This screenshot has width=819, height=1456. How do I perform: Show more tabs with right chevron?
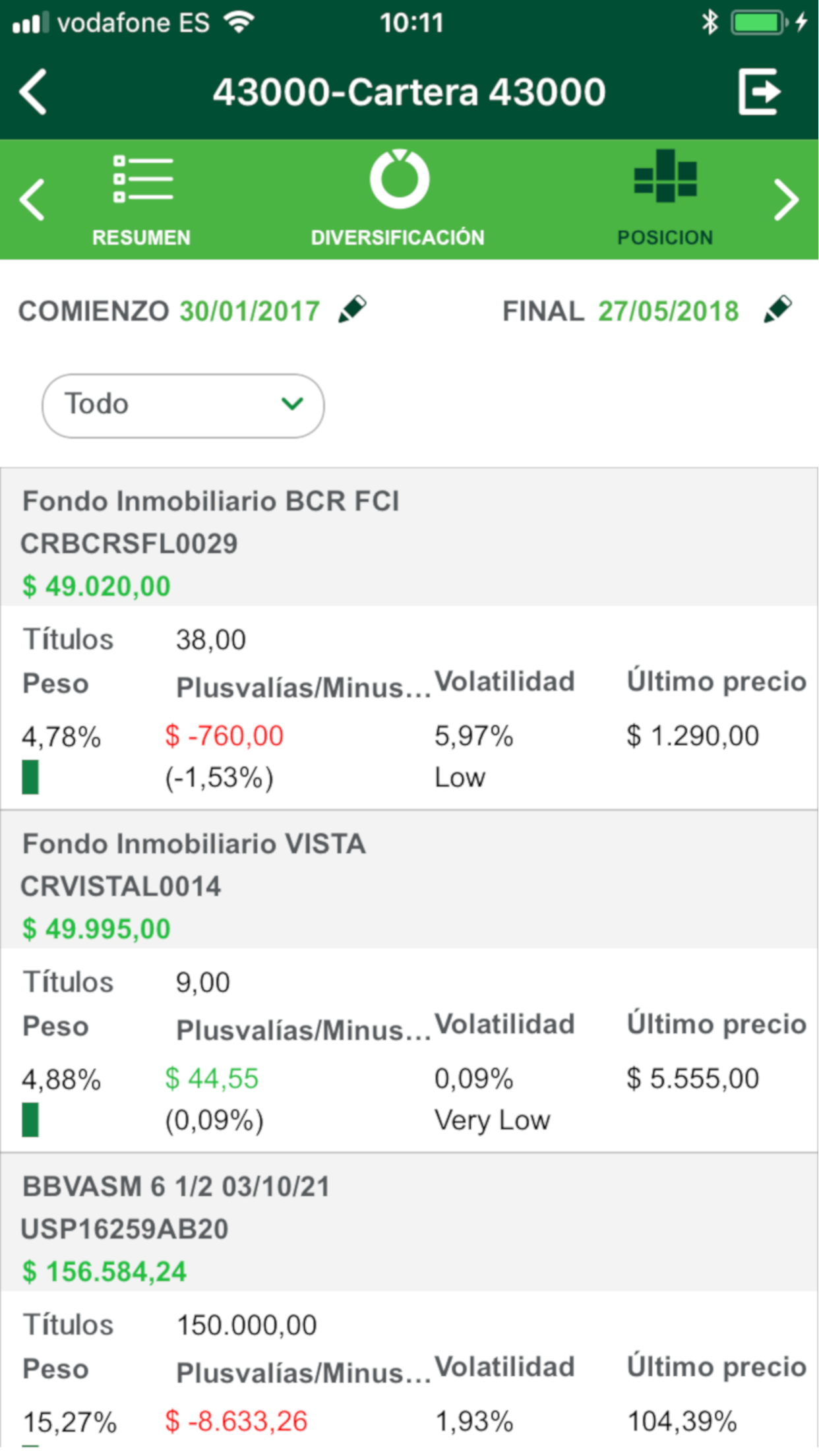coord(786,200)
